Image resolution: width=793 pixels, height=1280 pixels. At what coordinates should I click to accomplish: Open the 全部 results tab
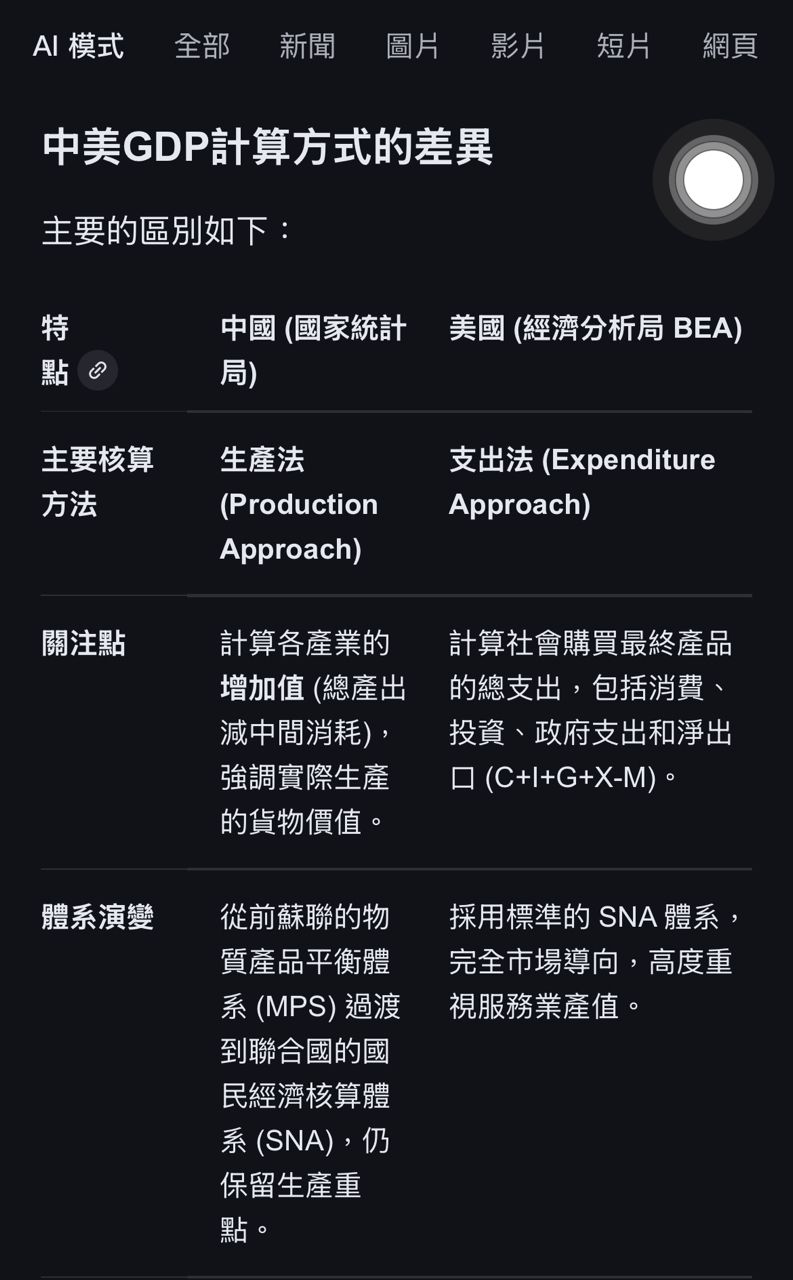[202, 46]
